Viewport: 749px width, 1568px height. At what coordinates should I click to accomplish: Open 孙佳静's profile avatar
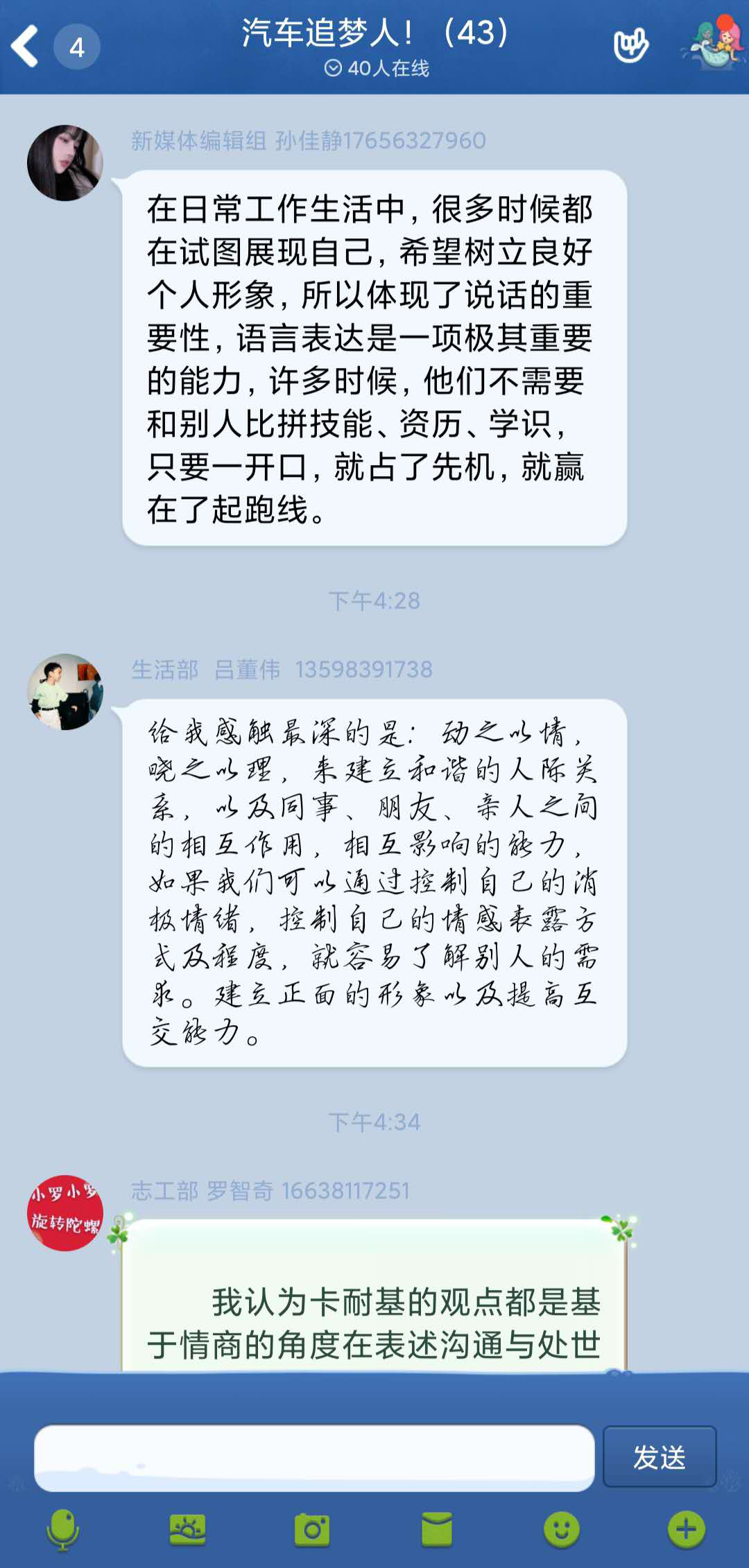click(x=65, y=163)
